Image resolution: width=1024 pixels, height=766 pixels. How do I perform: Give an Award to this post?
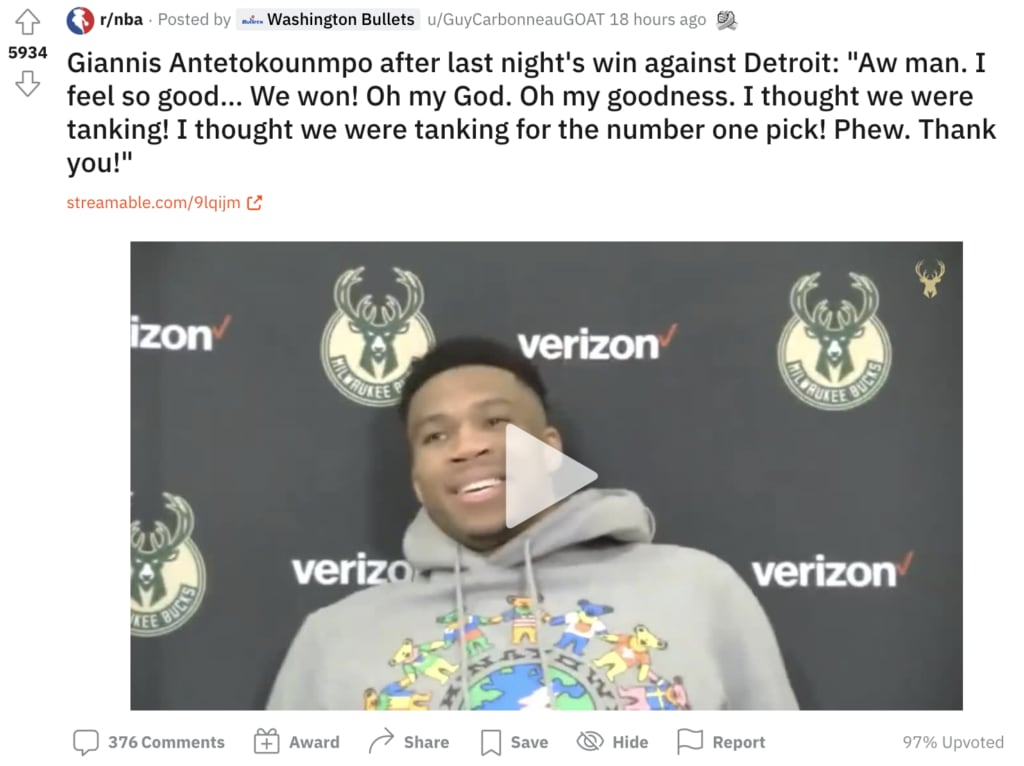pyautogui.click(x=296, y=742)
